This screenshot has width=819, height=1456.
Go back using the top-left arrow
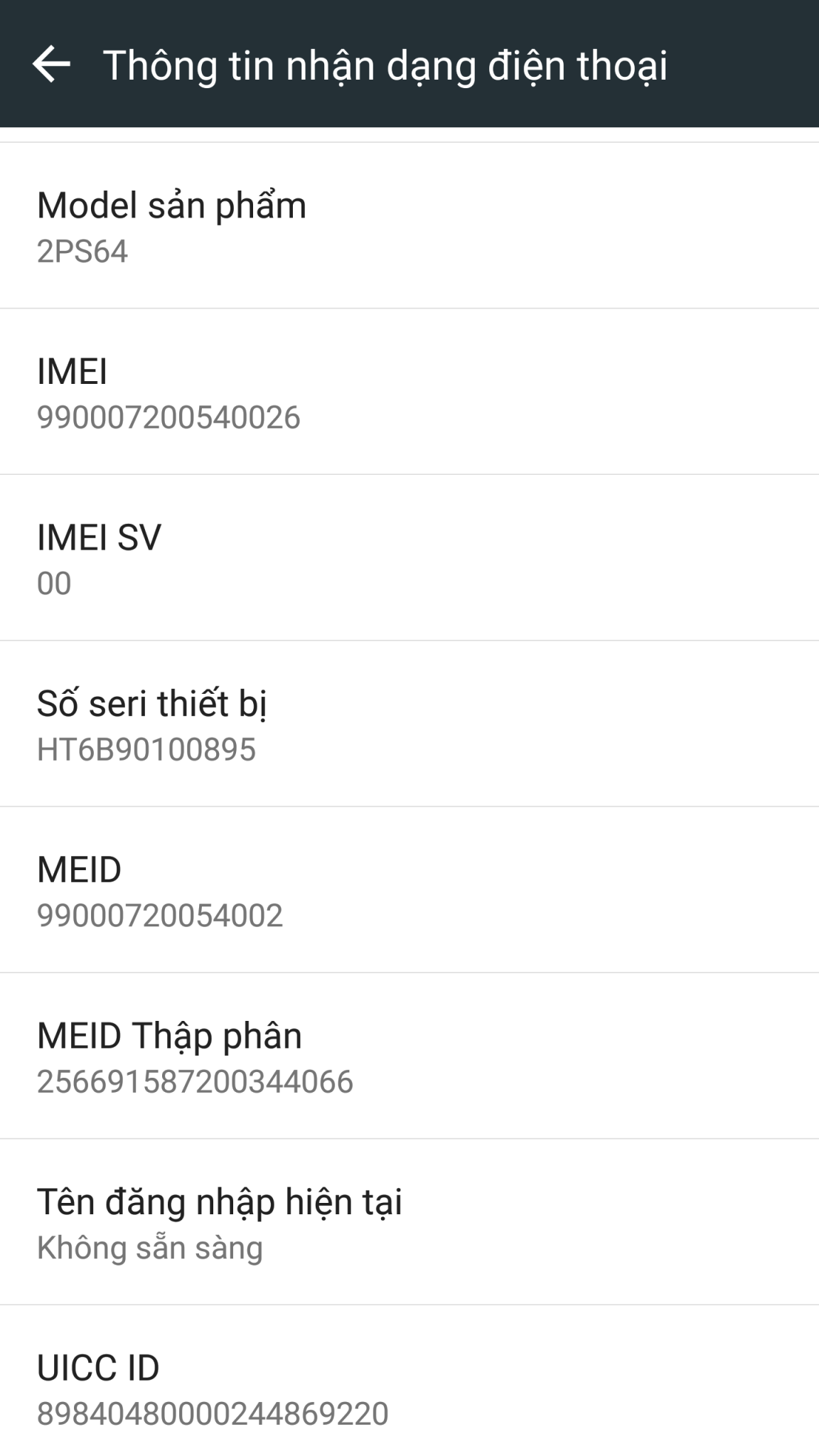point(51,65)
